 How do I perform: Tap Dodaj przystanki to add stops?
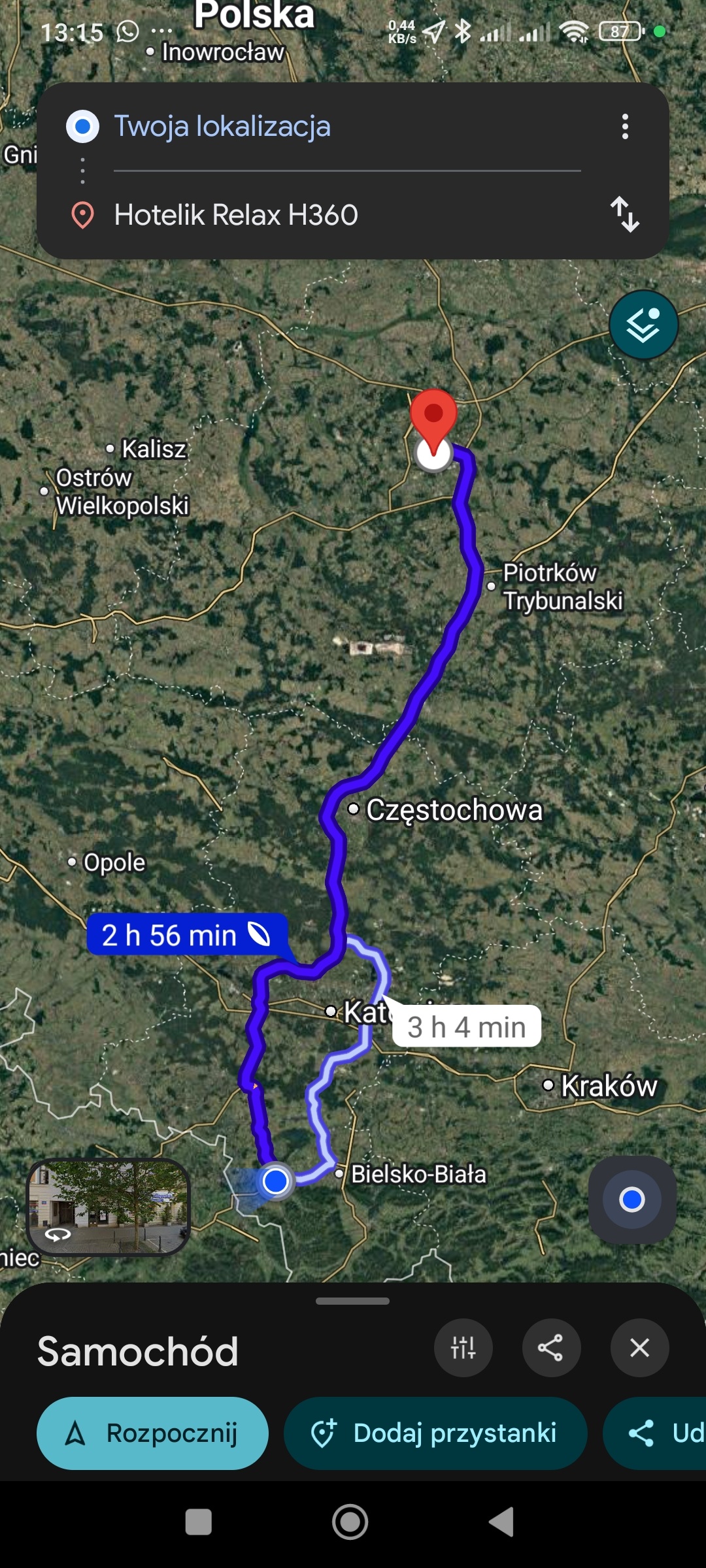pyautogui.click(x=435, y=1433)
